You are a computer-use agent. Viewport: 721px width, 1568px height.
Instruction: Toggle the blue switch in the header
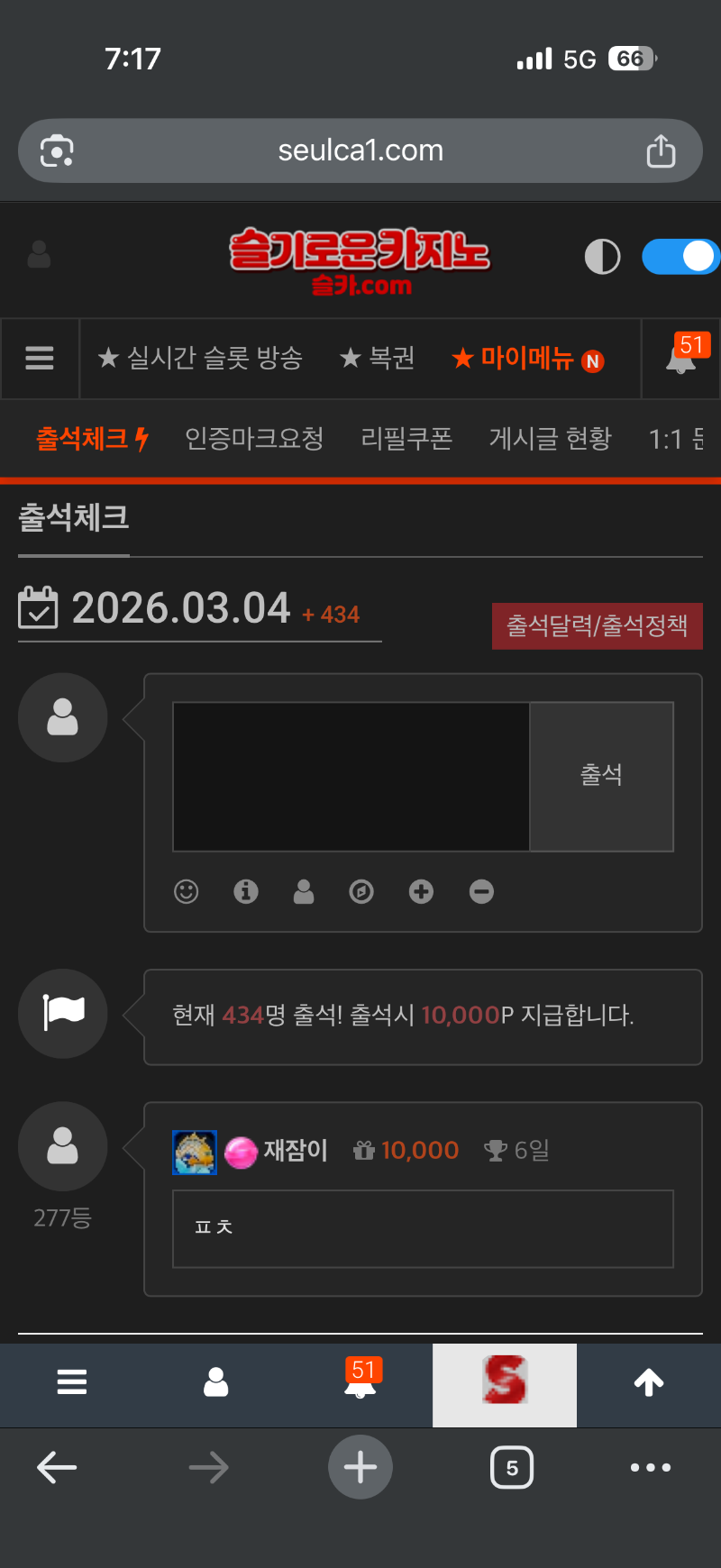click(680, 257)
